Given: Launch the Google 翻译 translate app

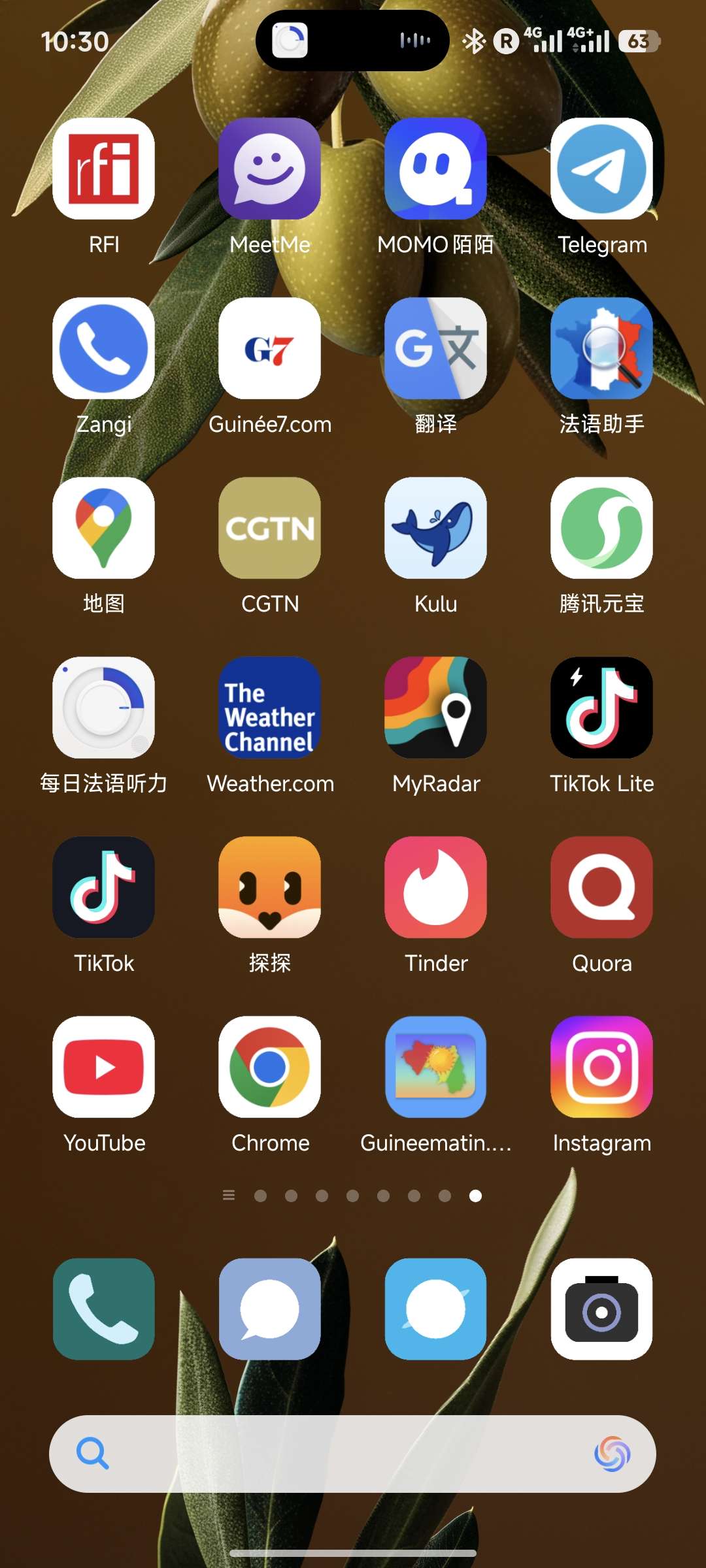Looking at the screenshot, I should tap(435, 349).
